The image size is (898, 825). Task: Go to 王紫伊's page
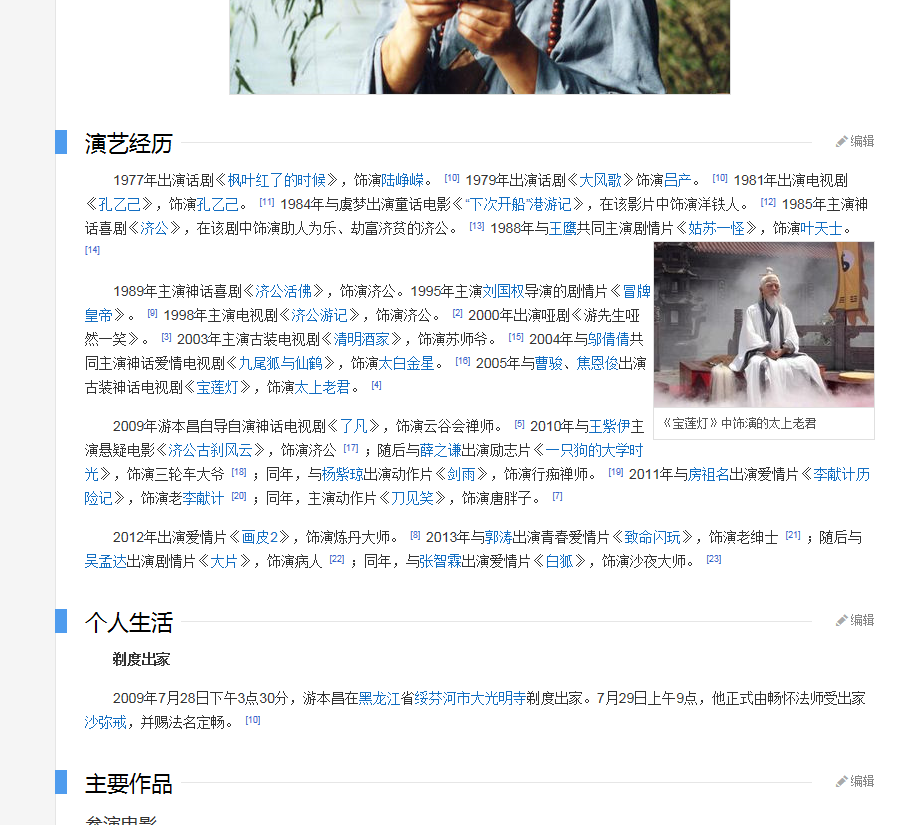[609, 426]
